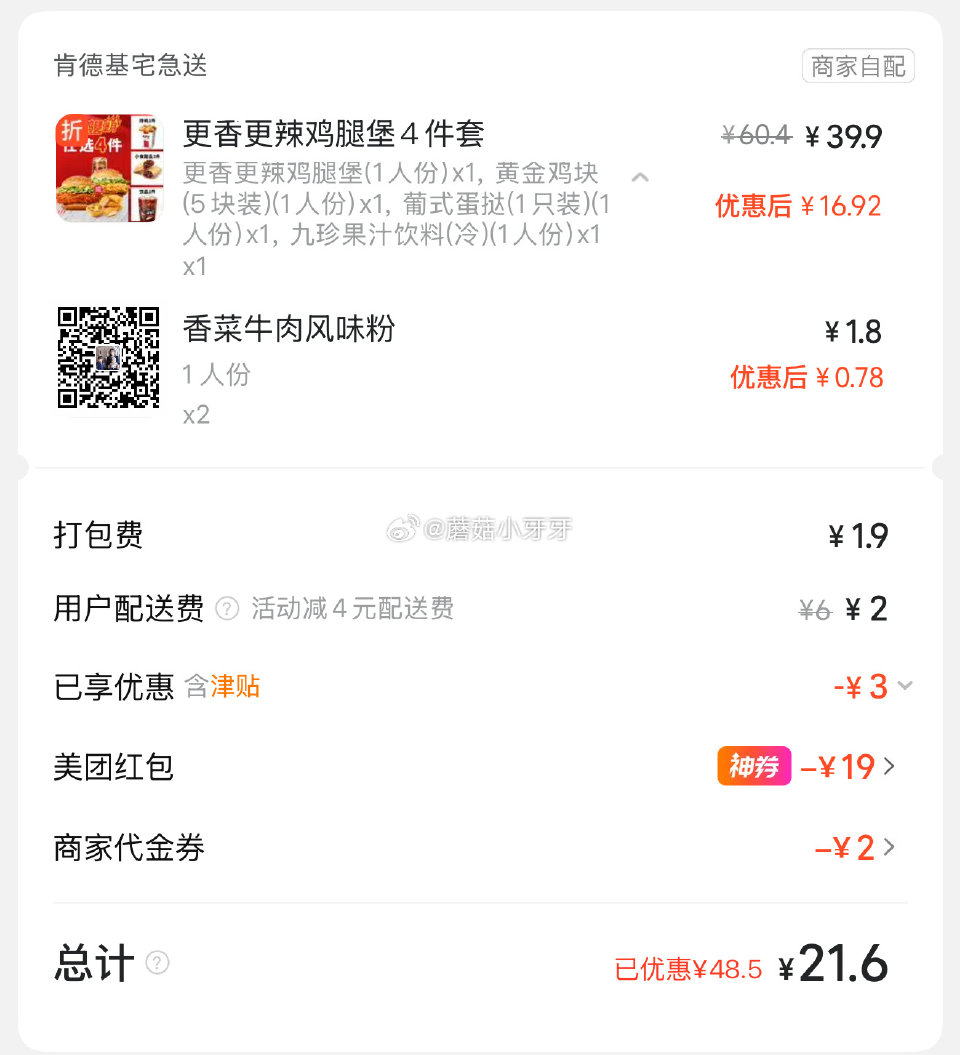
Task: Click the 神券 badge next to 美团红包
Action: 754,766
